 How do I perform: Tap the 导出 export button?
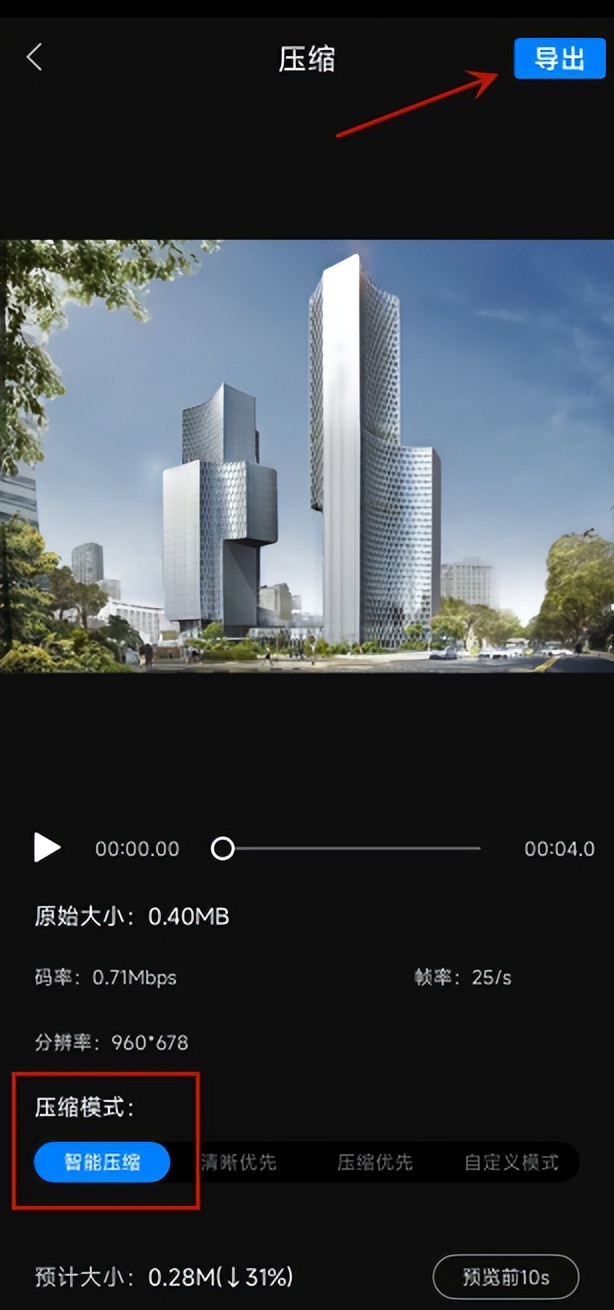click(559, 58)
